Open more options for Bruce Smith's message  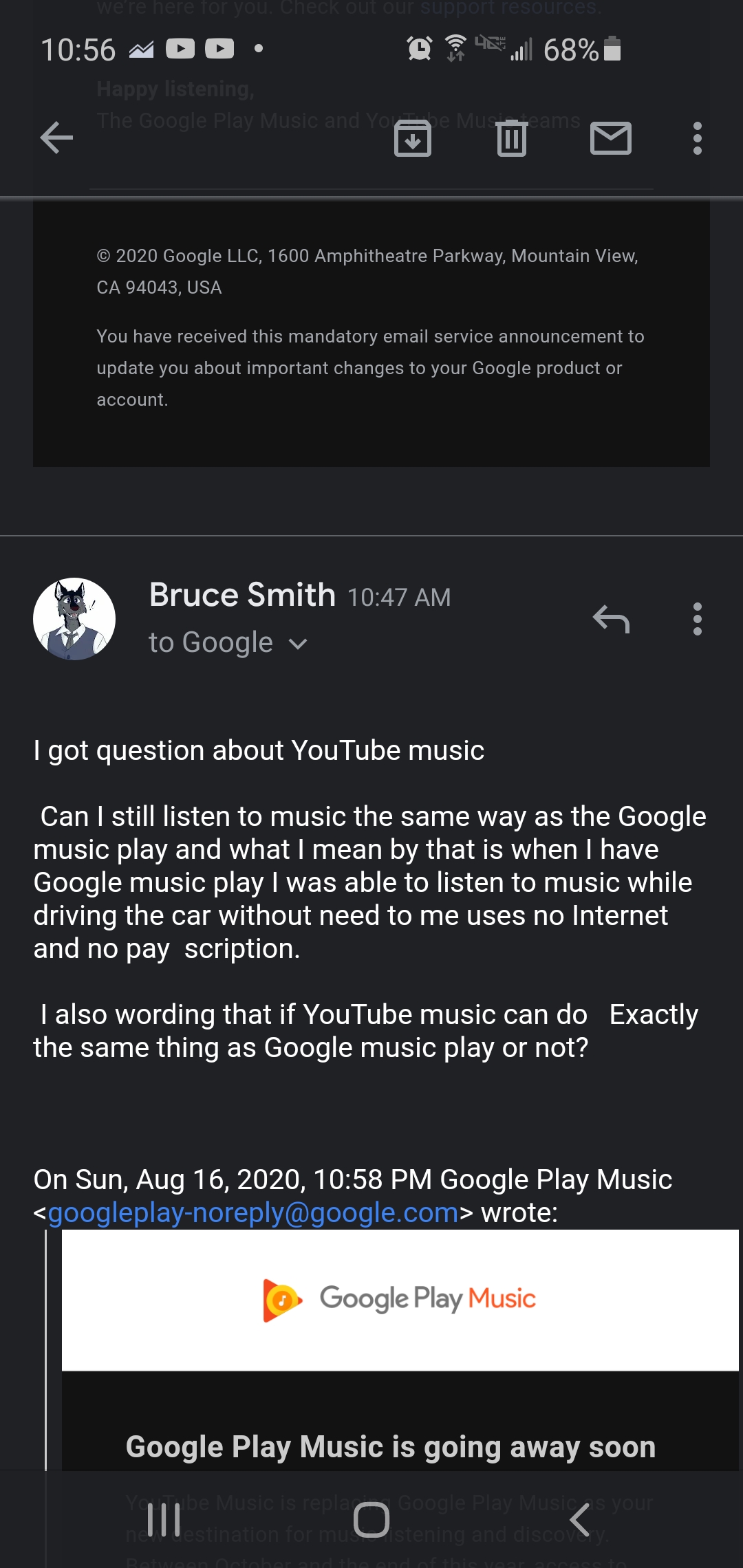[x=698, y=619]
